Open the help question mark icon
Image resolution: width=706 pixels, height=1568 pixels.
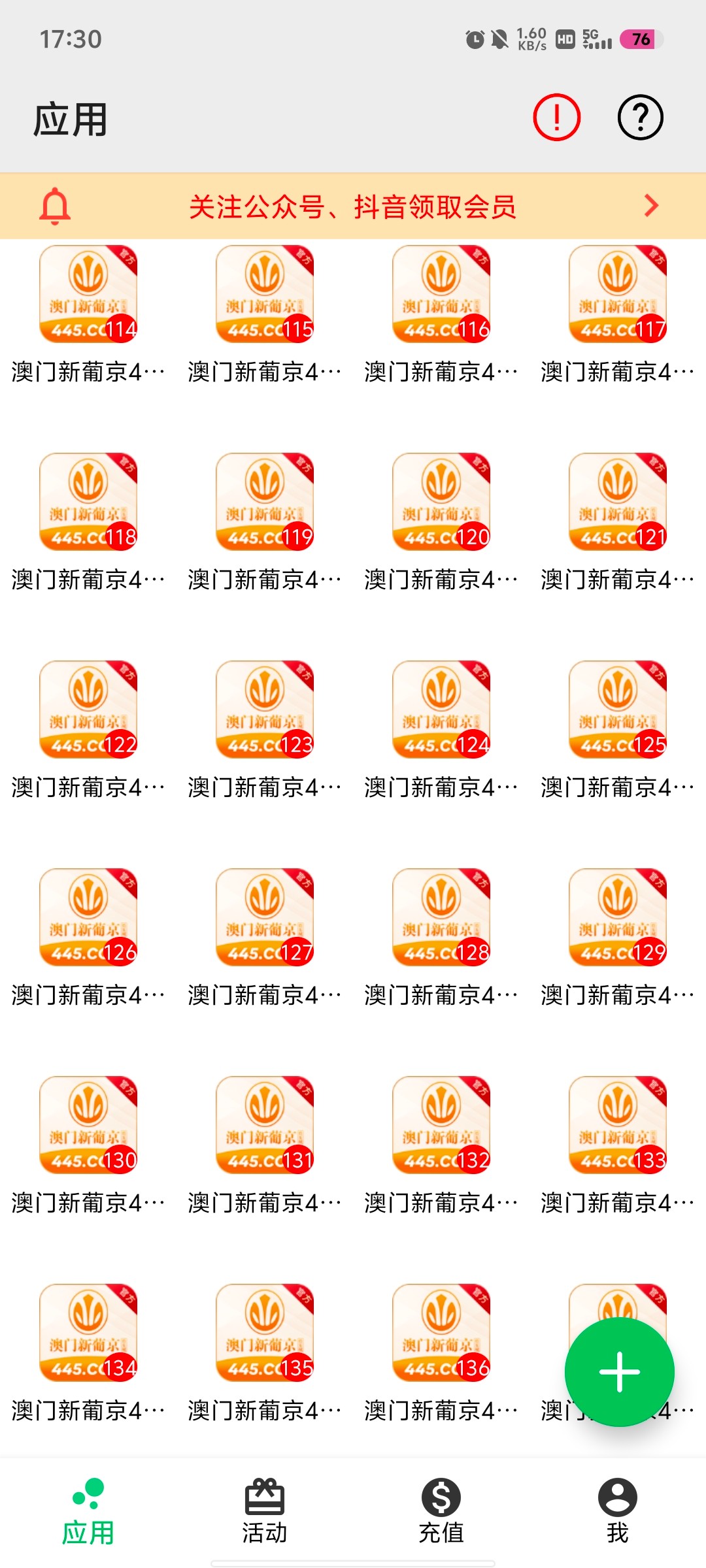tap(640, 118)
